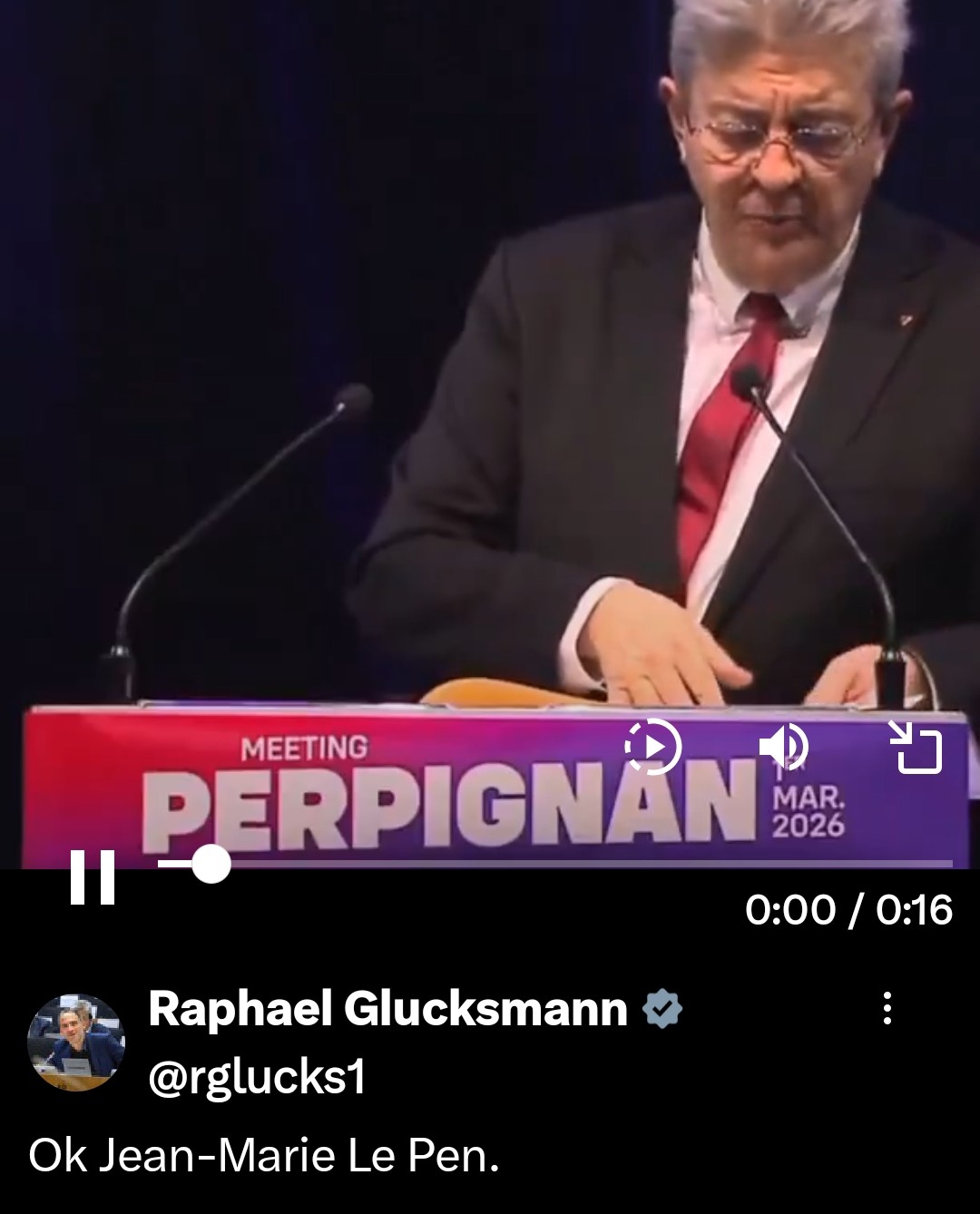This screenshot has height=1214, width=980.
Task: Change the video playback speed
Action: click(652, 747)
